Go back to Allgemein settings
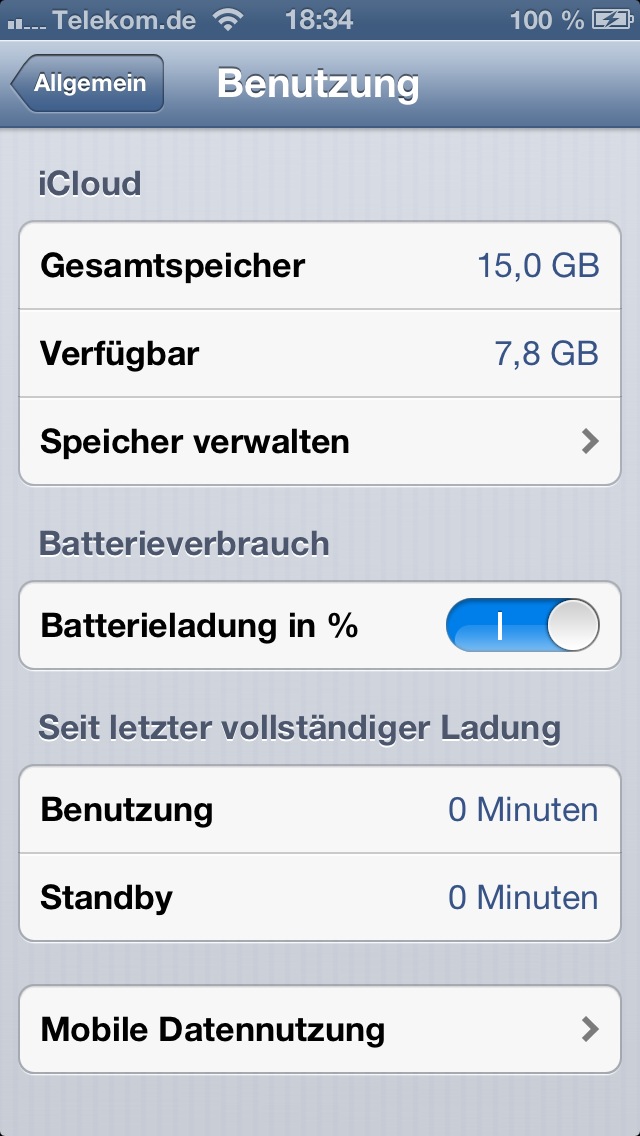Viewport: 640px width, 1136px height. coord(88,83)
